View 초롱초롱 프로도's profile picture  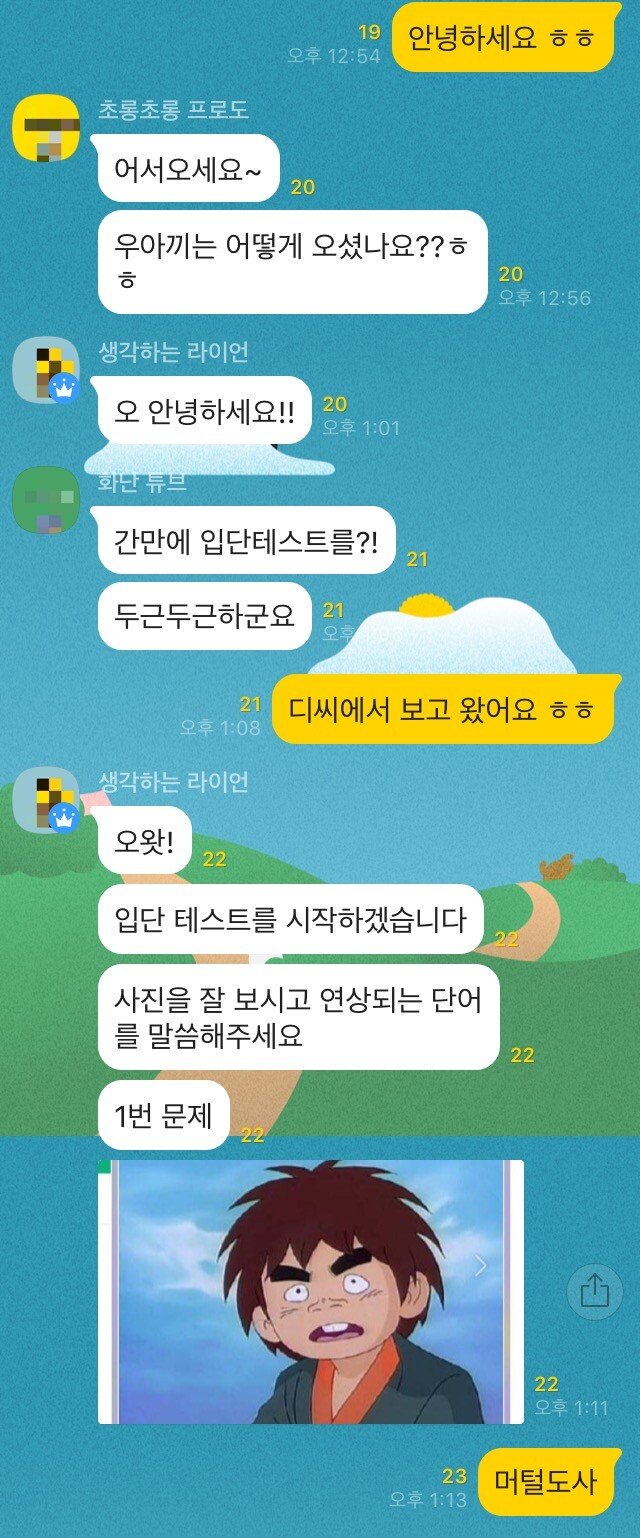click(x=45, y=127)
